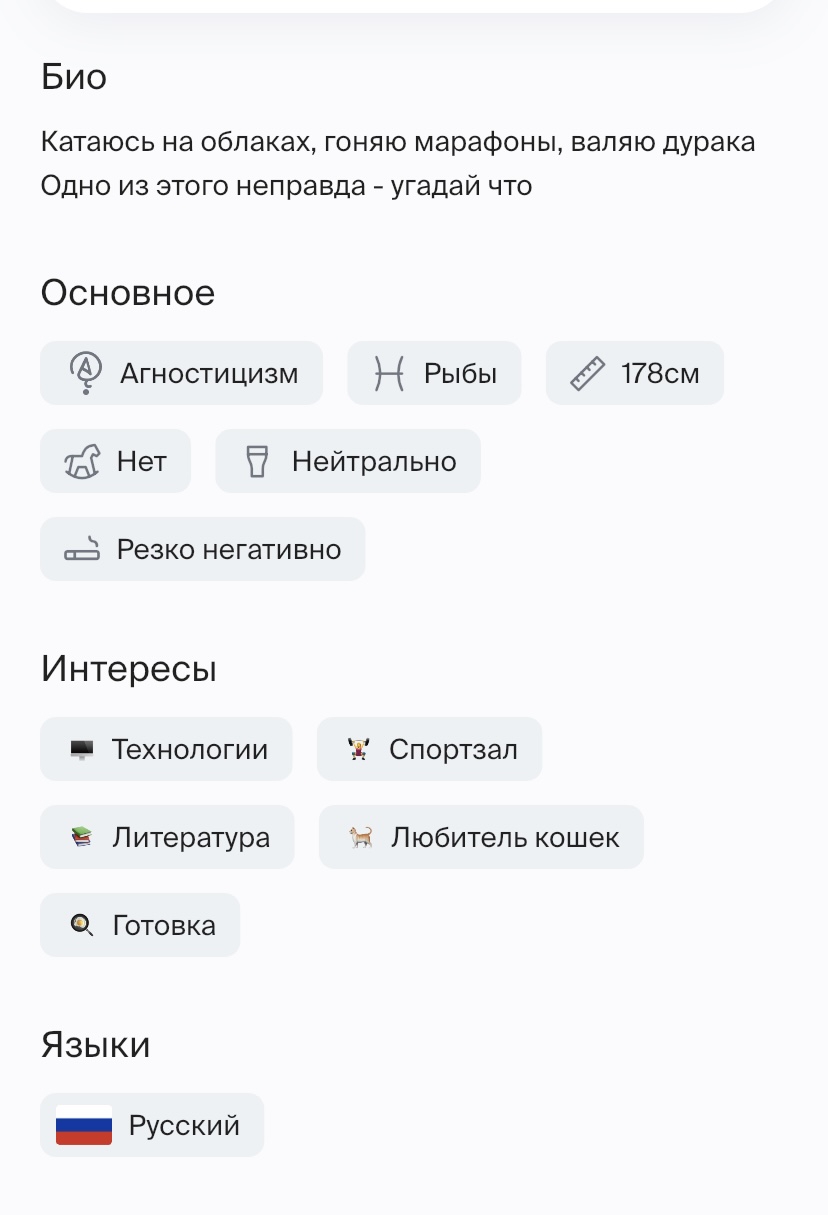Viewport: 828px width, 1215px height.
Task: Tap the Нейтрально alcohol chip
Action: coord(347,461)
